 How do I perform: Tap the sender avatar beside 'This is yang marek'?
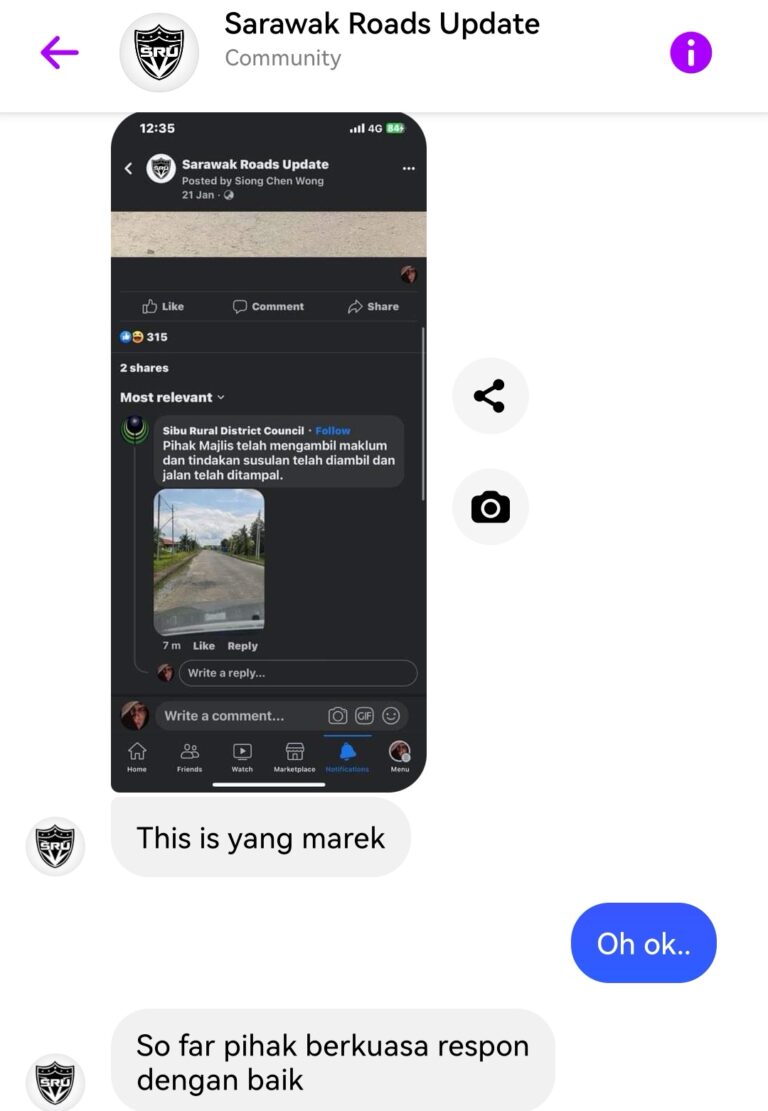(x=55, y=846)
